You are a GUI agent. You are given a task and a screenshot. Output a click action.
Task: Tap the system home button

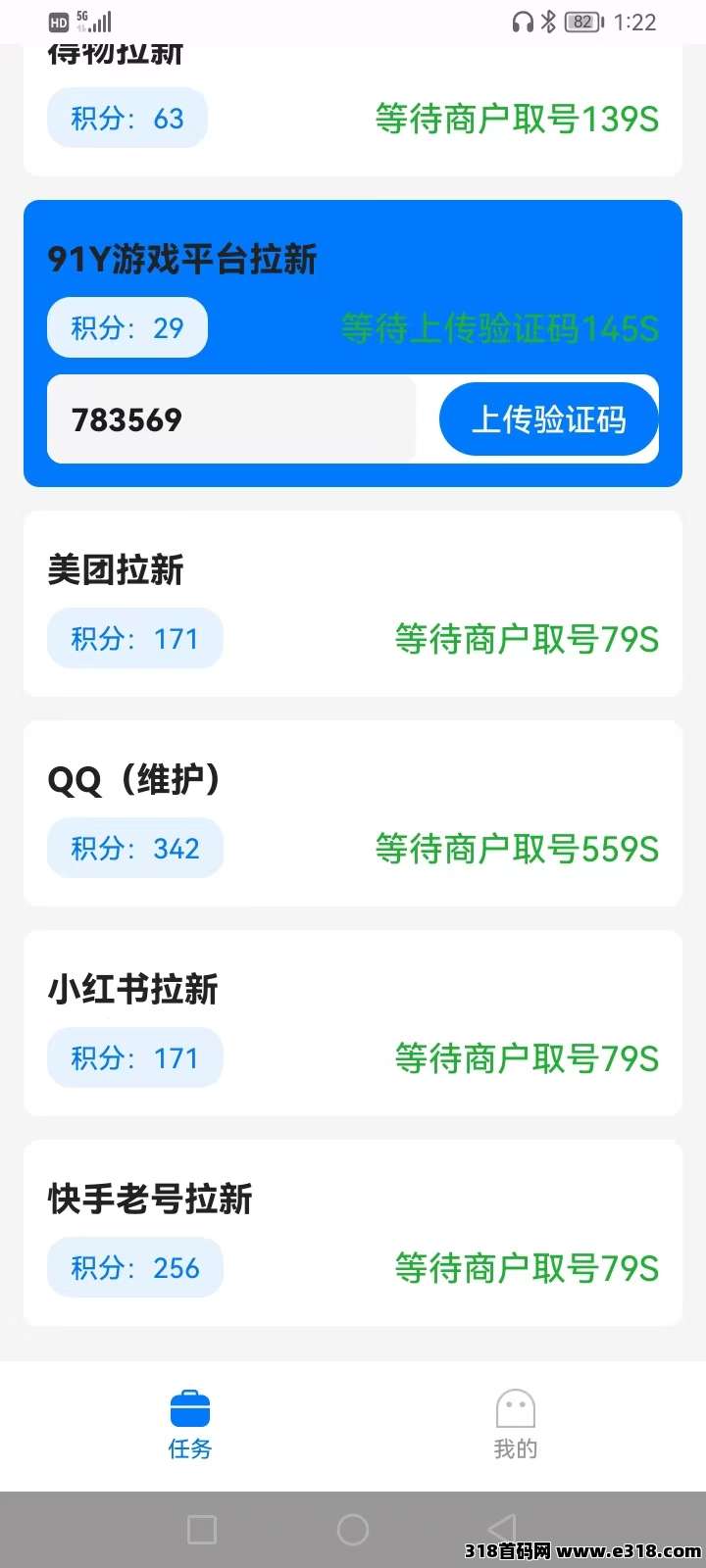[352, 1530]
